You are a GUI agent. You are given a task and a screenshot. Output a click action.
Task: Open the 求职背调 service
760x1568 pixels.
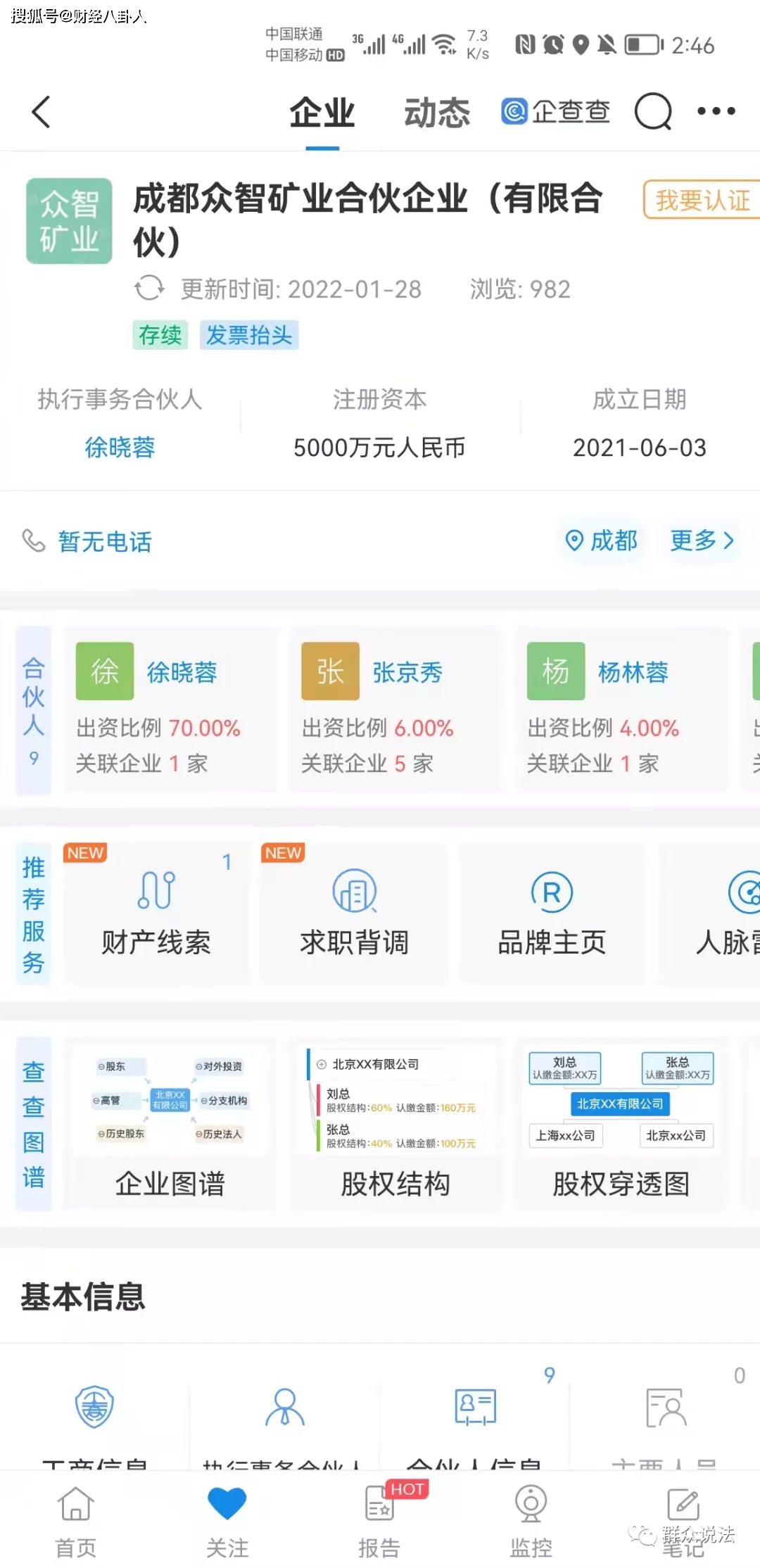(354, 913)
